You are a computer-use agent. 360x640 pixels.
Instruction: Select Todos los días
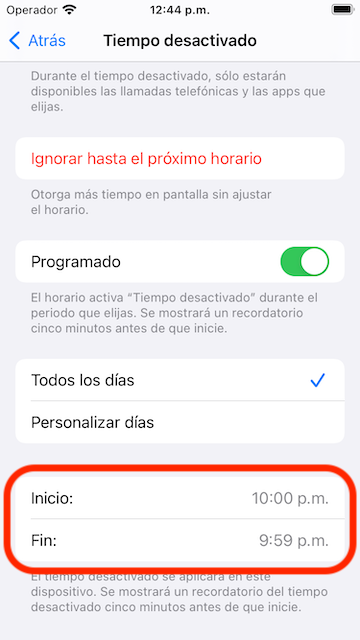(x=180, y=380)
